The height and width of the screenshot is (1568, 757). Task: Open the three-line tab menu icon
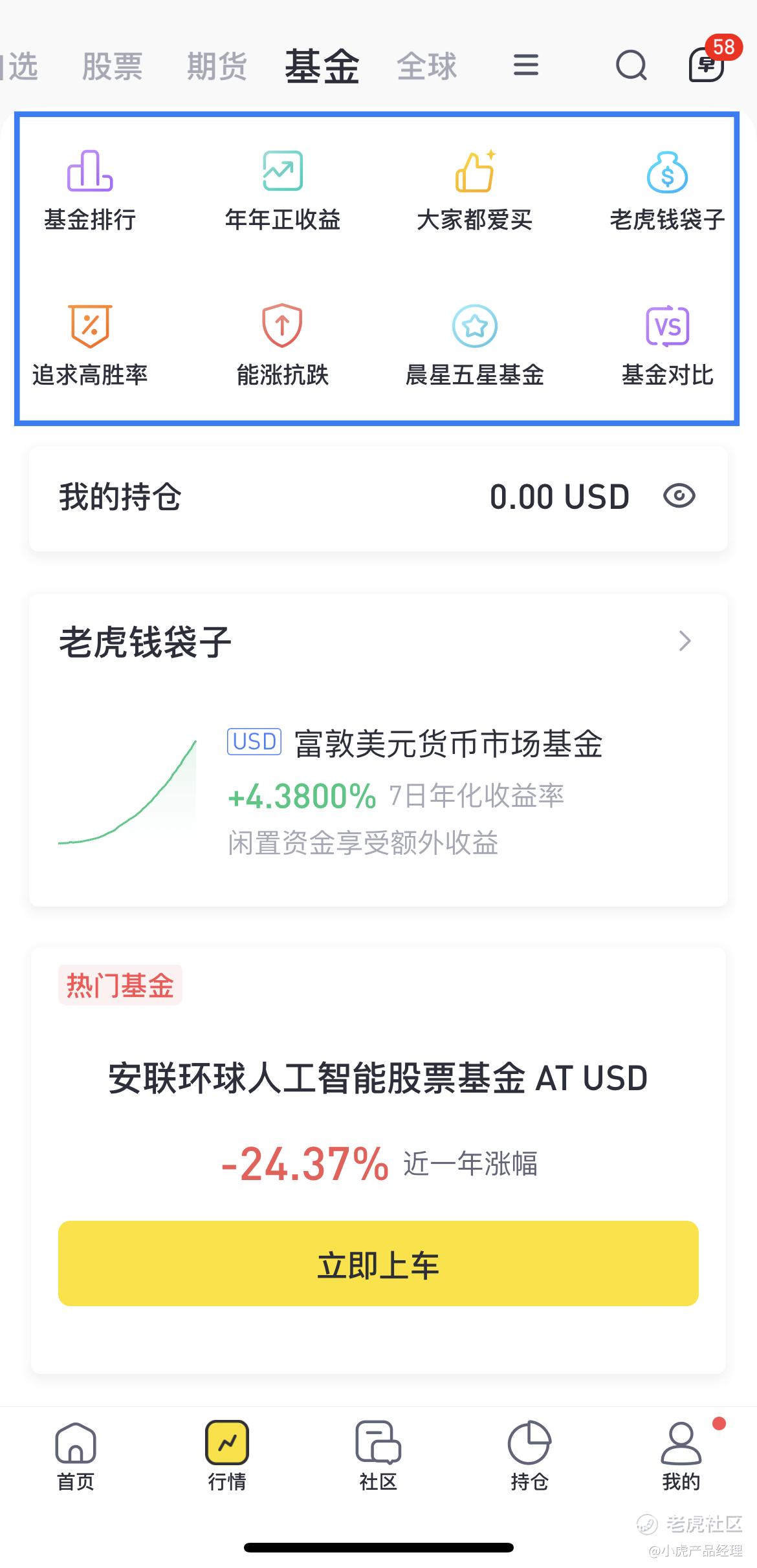click(525, 65)
